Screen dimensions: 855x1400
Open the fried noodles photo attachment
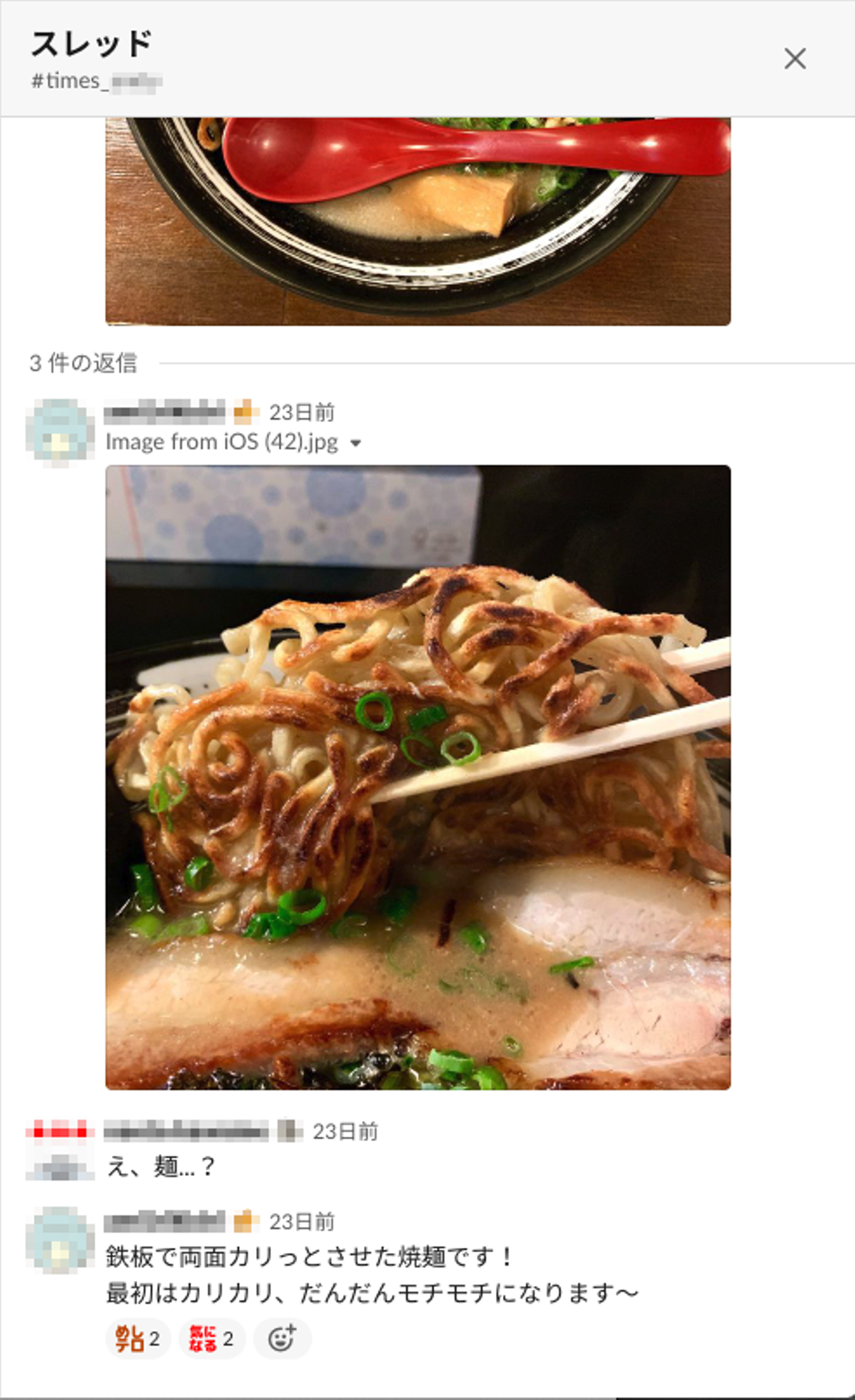417,777
